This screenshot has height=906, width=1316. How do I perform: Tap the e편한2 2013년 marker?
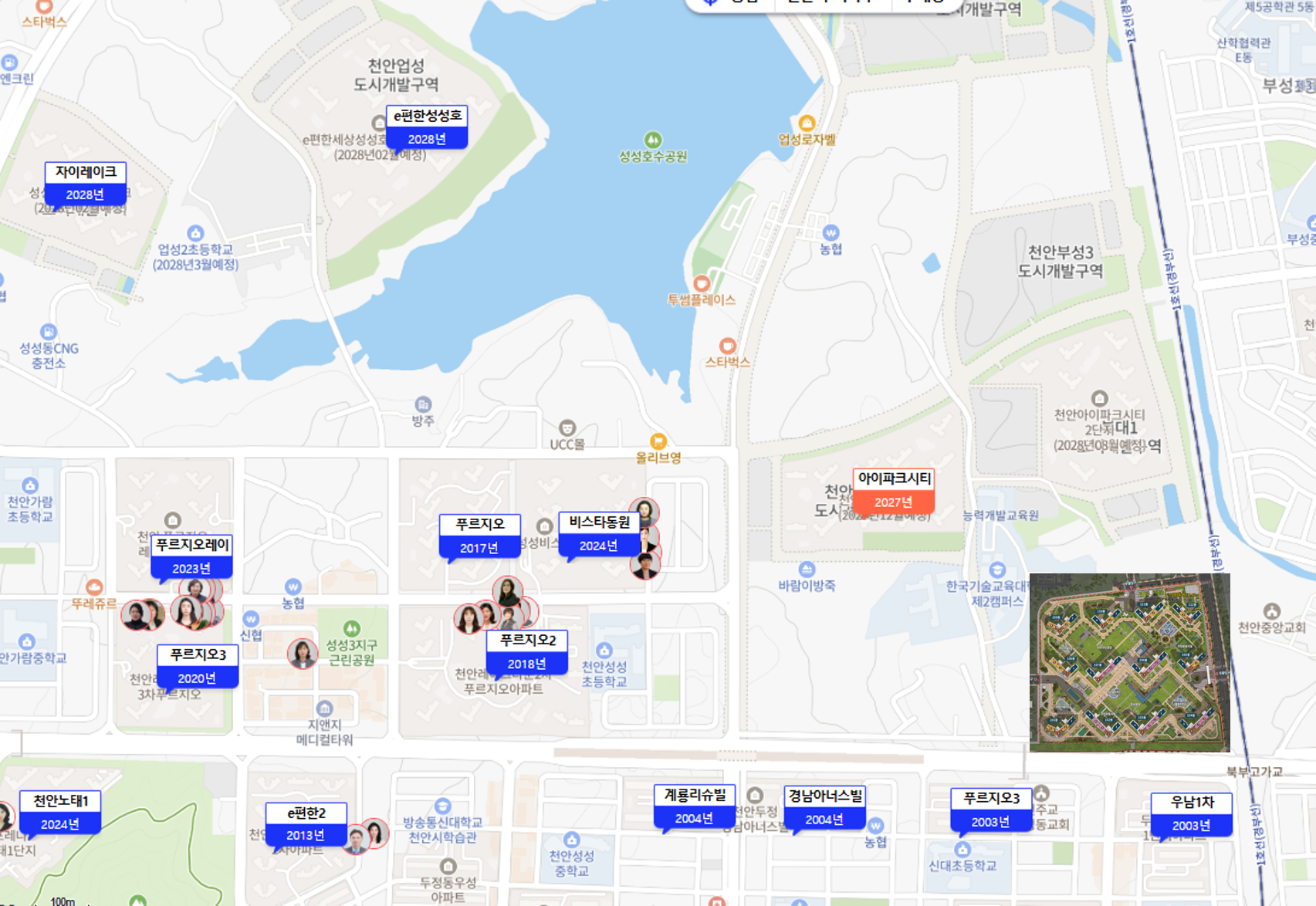coord(306,824)
